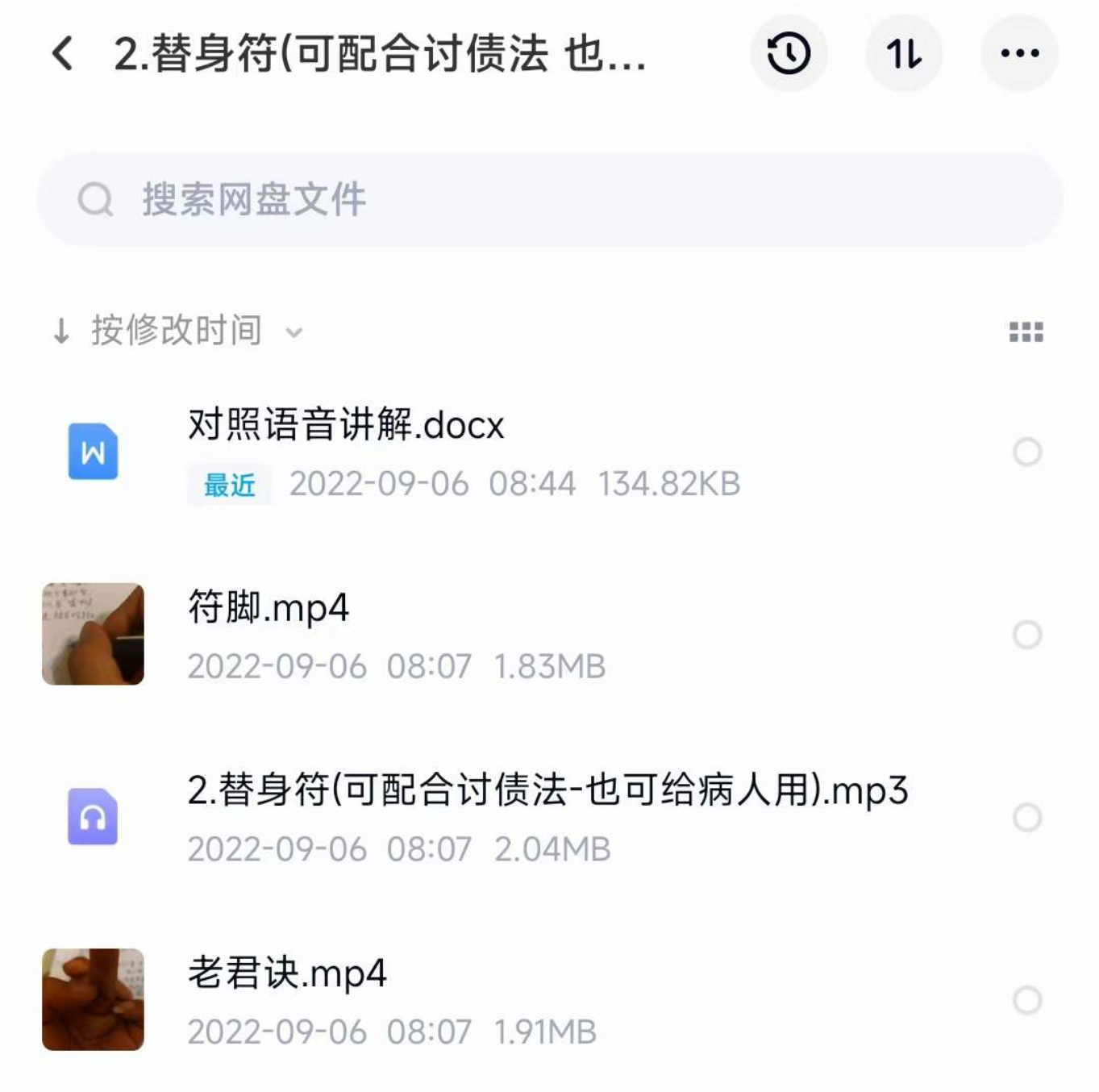
Task: Tap the 搜索网盘文件 search box
Action: click(548, 199)
